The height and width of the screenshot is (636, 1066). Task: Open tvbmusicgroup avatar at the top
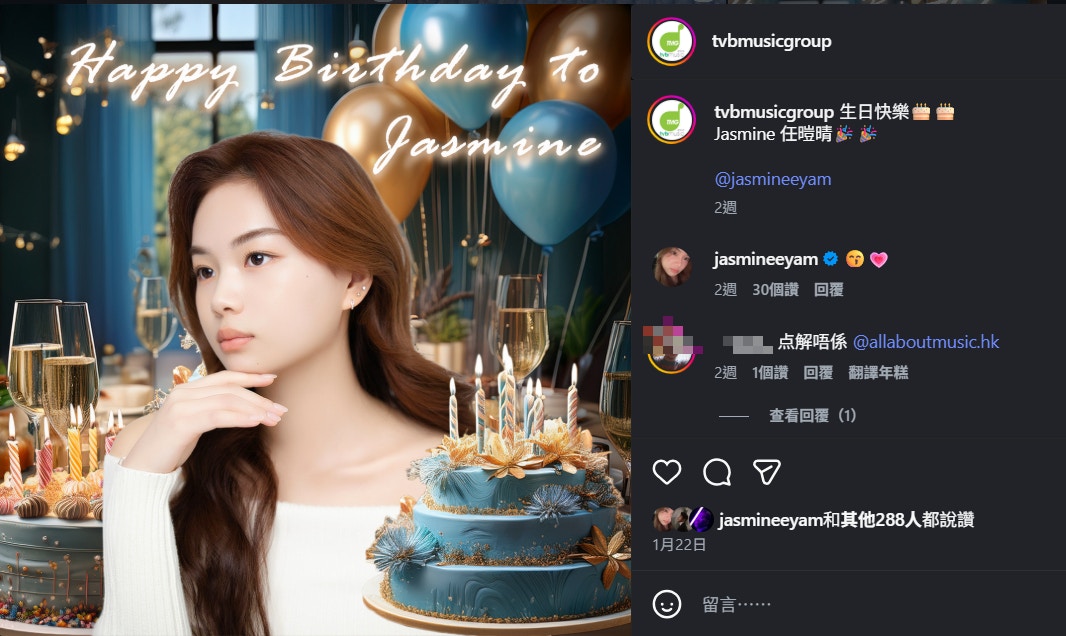671,41
